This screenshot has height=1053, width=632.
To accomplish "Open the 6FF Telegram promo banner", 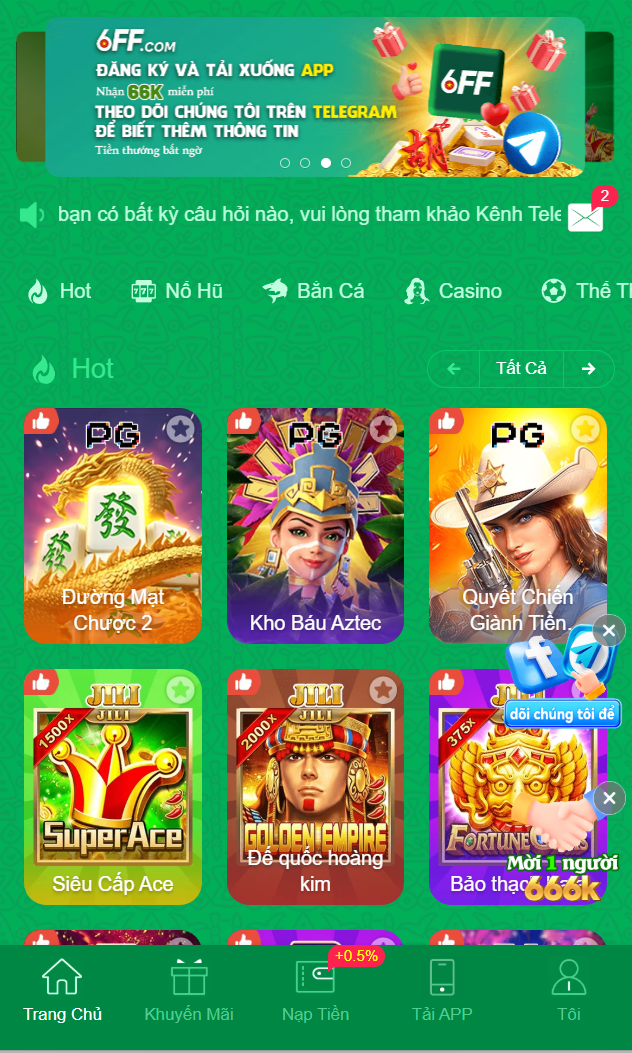I will pyautogui.click(x=315, y=97).
